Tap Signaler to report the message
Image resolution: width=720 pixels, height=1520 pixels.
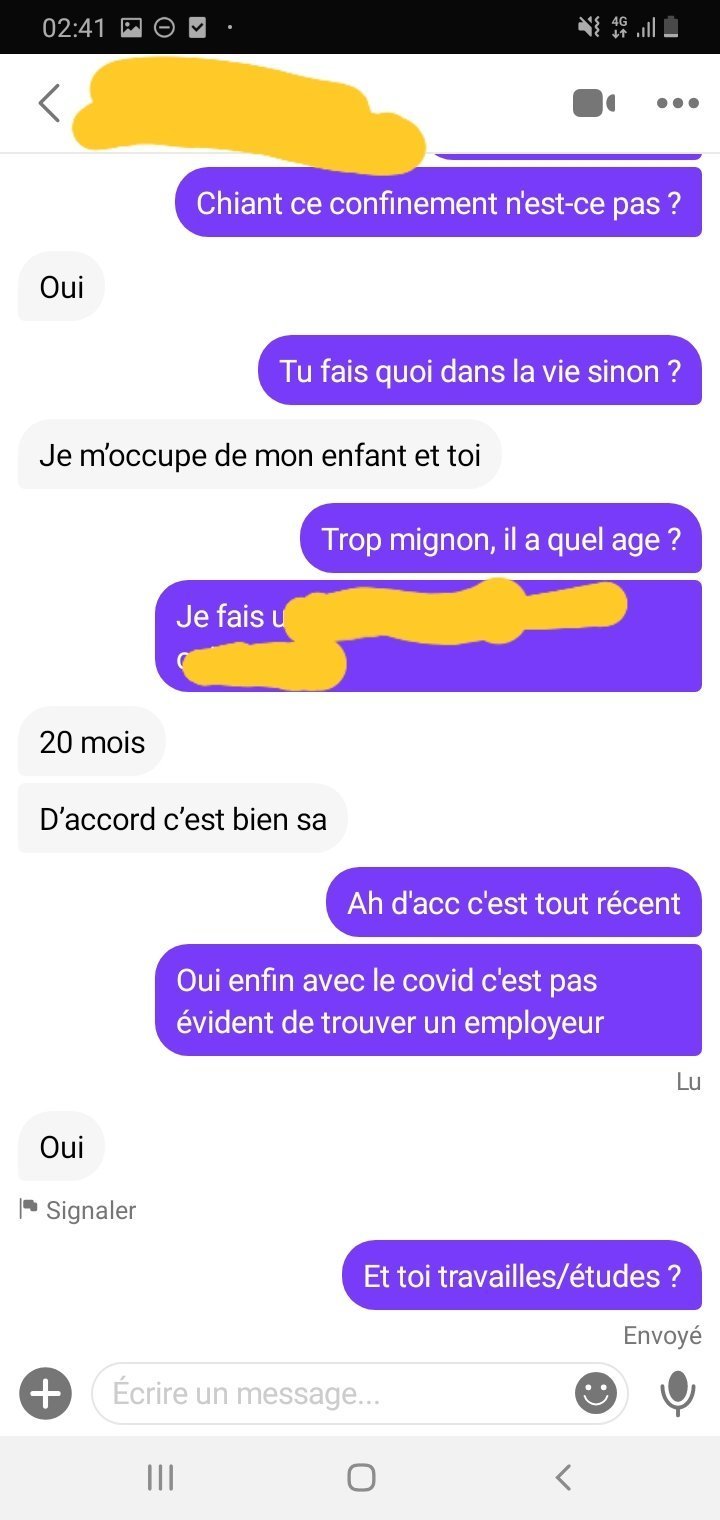tap(78, 1210)
